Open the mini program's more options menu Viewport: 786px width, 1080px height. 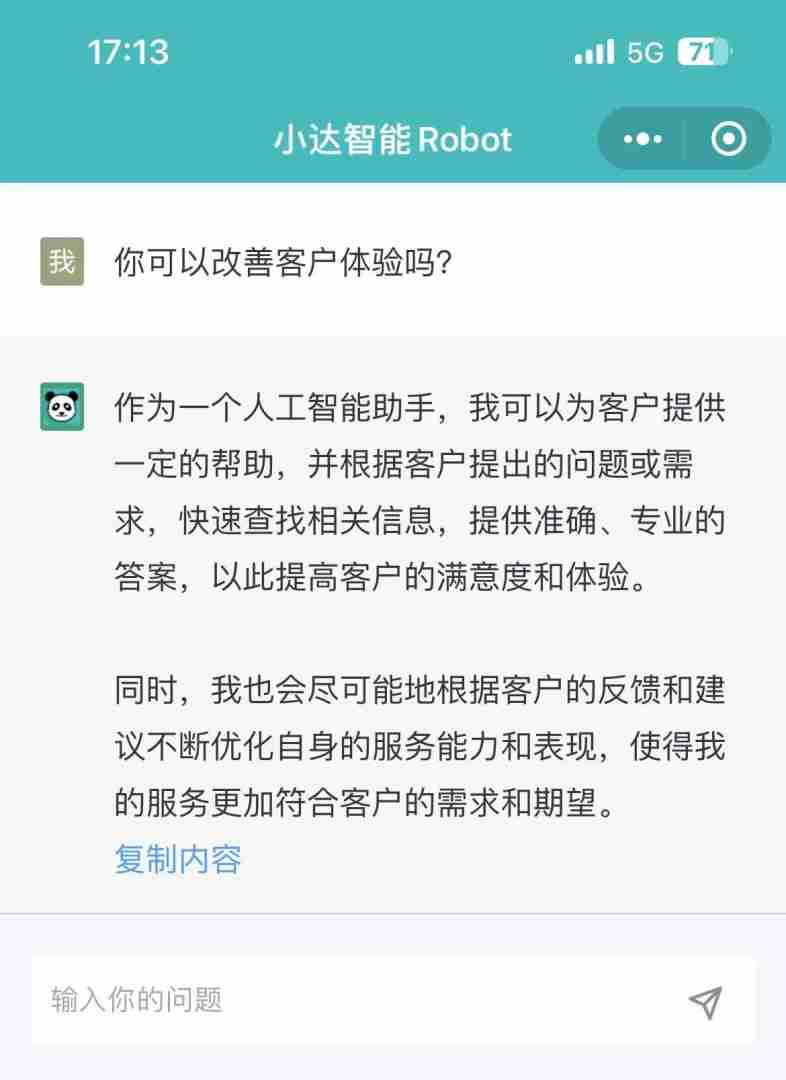point(642,139)
